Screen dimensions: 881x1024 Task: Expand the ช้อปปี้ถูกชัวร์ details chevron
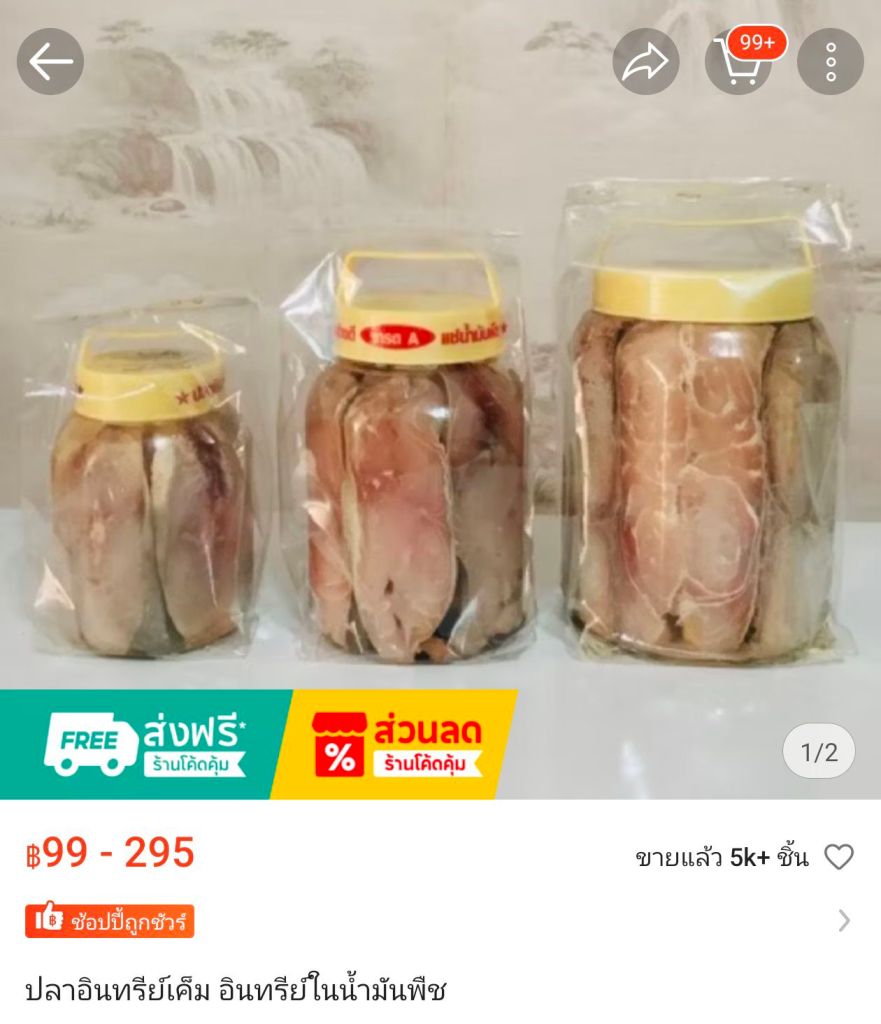[x=844, y=921]
